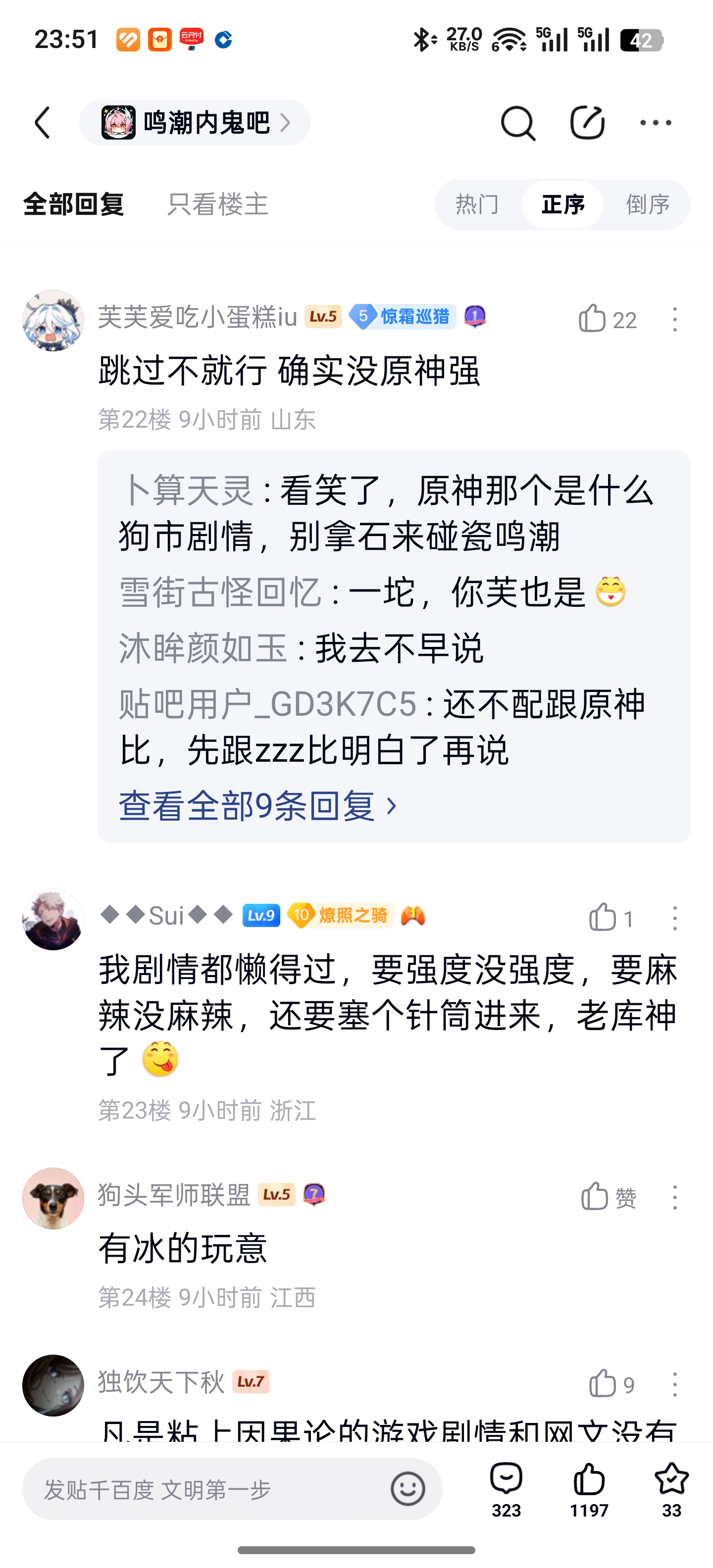Open the 鸣潮内鬼吧 forum chip
This screenshot has height=1568, width=713.
pos(195,123)
